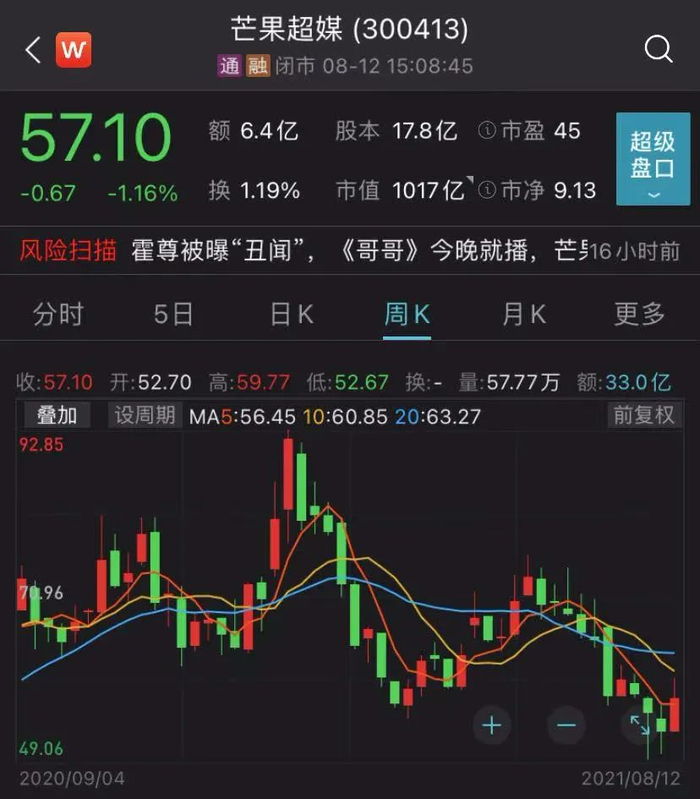Image resolution: width=700 pixels, height=799 pixels.
Task: Expand the chart to fullscreen
Action: (638, 724)
